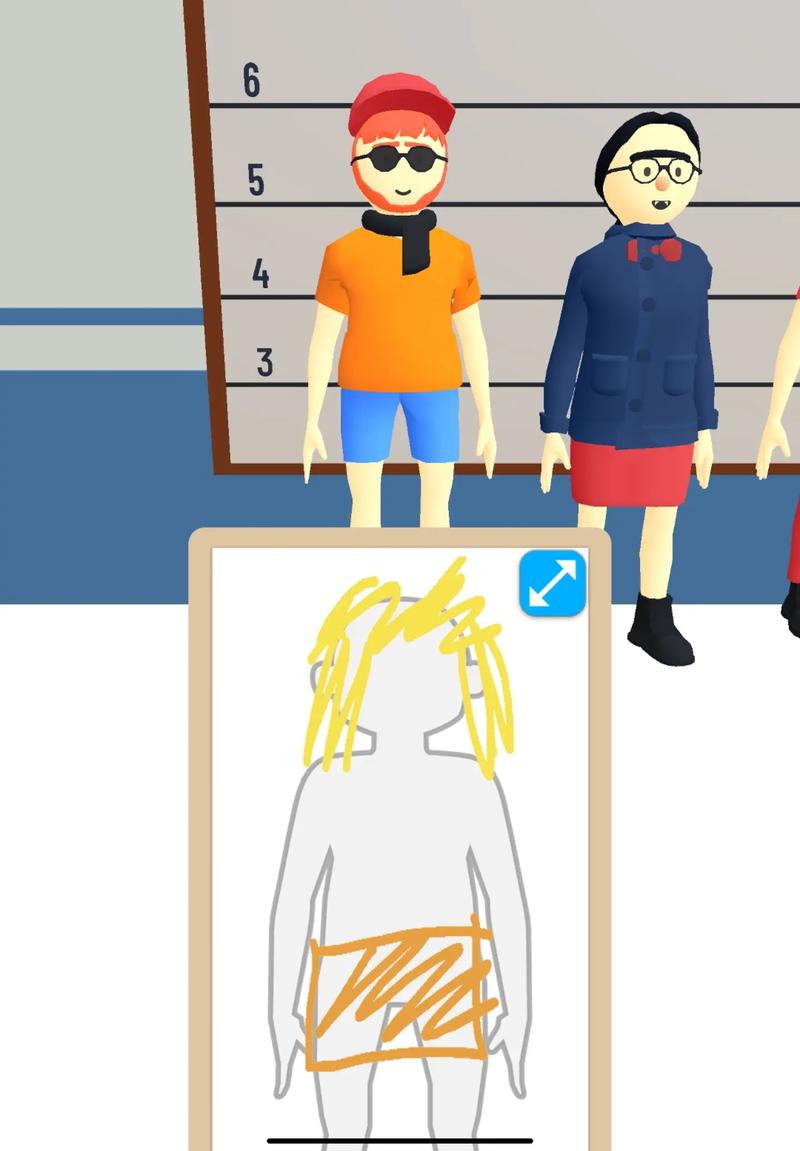Select the suspect in orange shirt
Screen dimensions: 800x1151
398,310
